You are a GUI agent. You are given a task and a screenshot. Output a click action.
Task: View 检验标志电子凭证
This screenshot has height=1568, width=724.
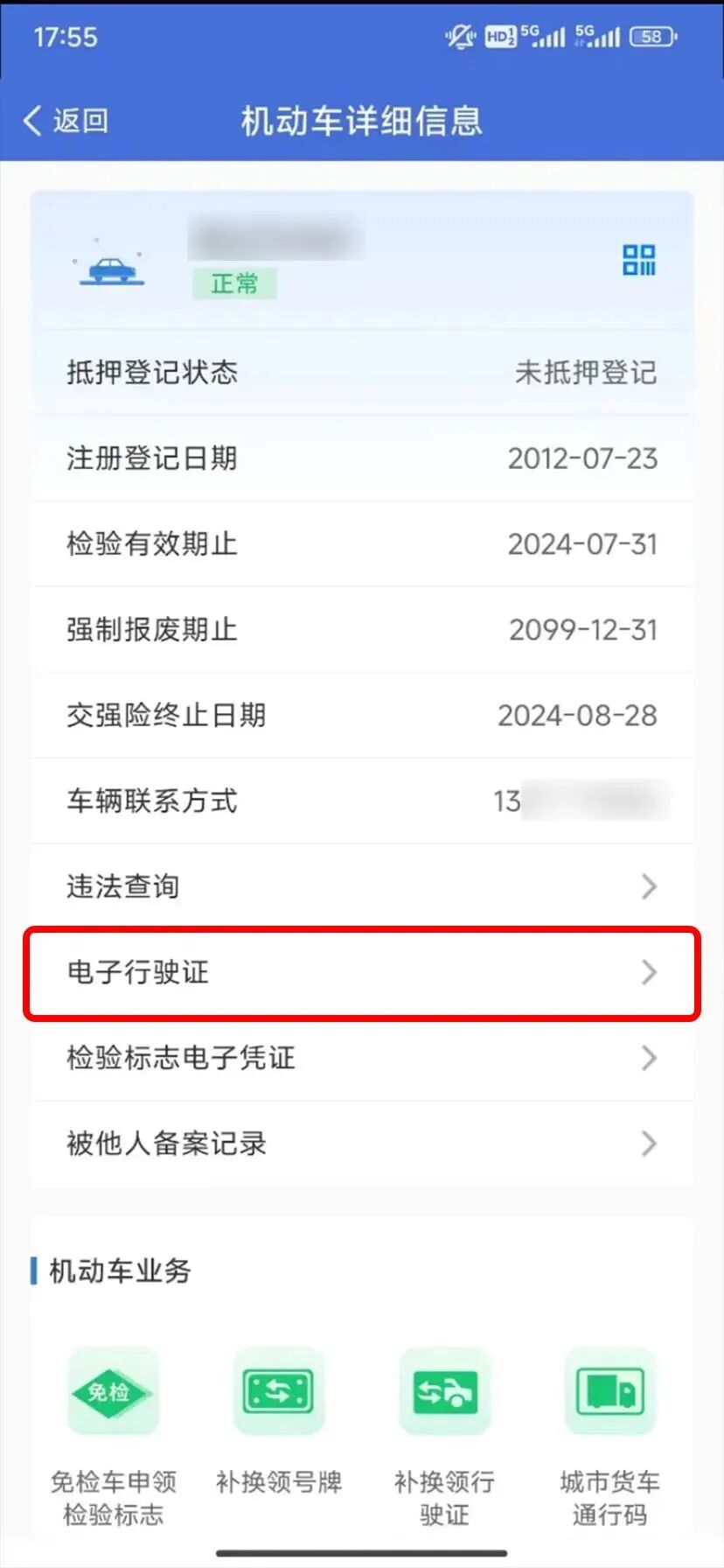[x=362, y=1058]
